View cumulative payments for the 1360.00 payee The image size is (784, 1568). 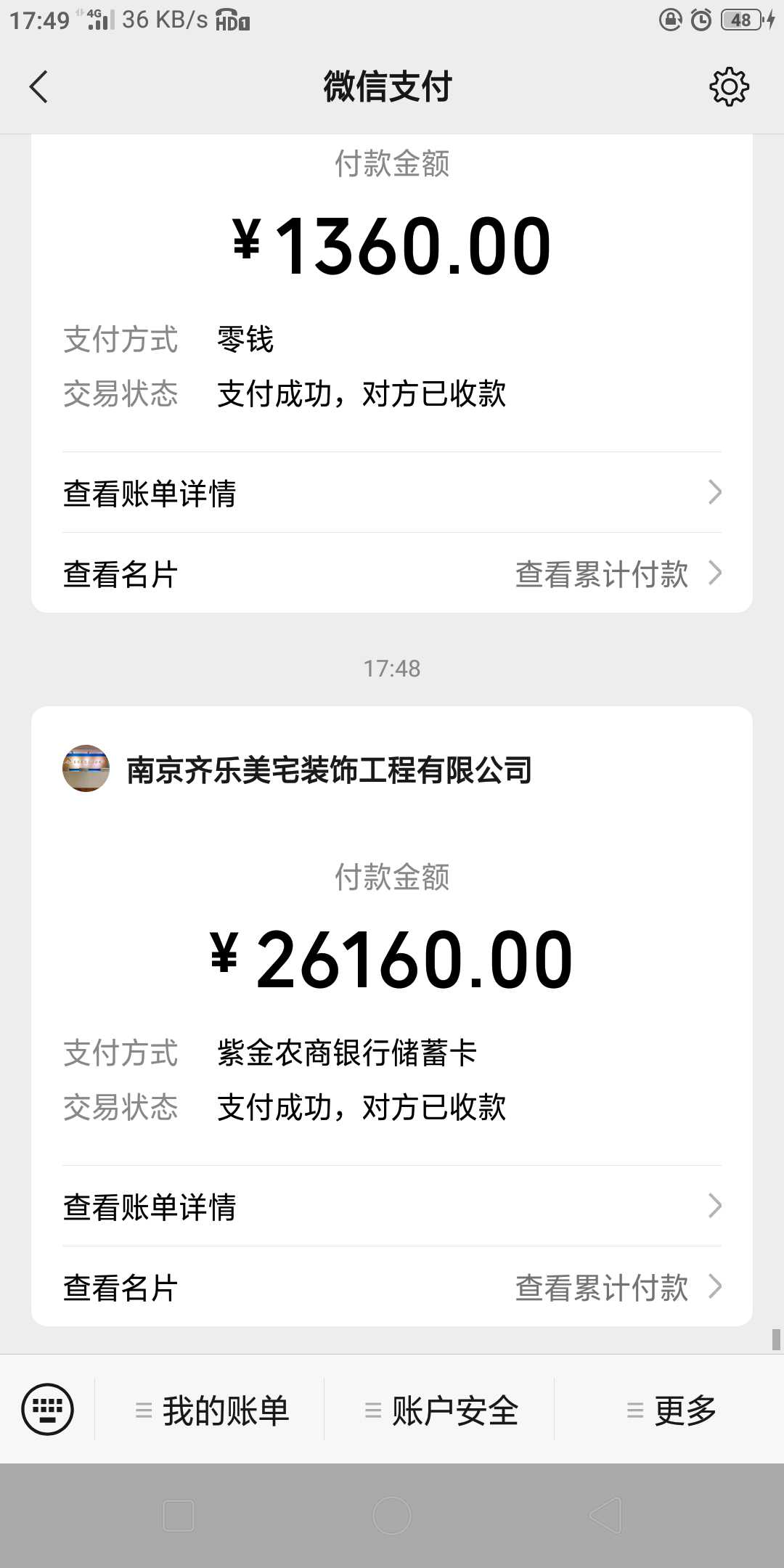coord(617,574)
